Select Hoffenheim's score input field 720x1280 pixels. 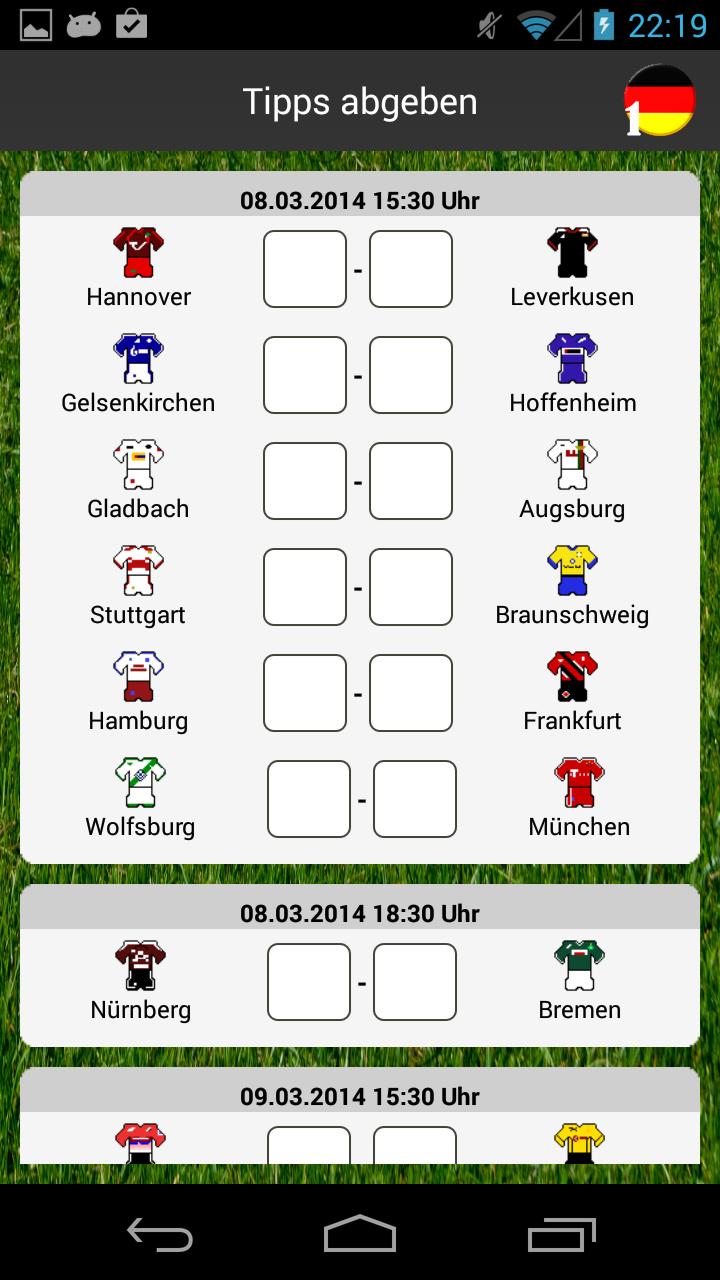[411, 375]
